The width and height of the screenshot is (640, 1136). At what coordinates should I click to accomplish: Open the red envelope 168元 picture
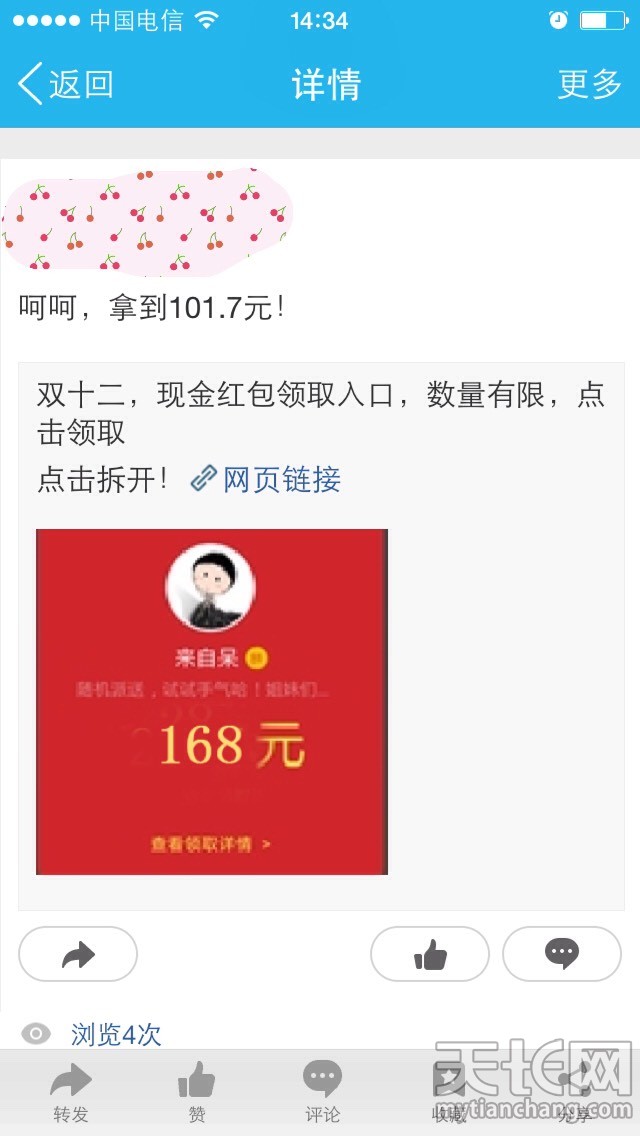[212, 701]
